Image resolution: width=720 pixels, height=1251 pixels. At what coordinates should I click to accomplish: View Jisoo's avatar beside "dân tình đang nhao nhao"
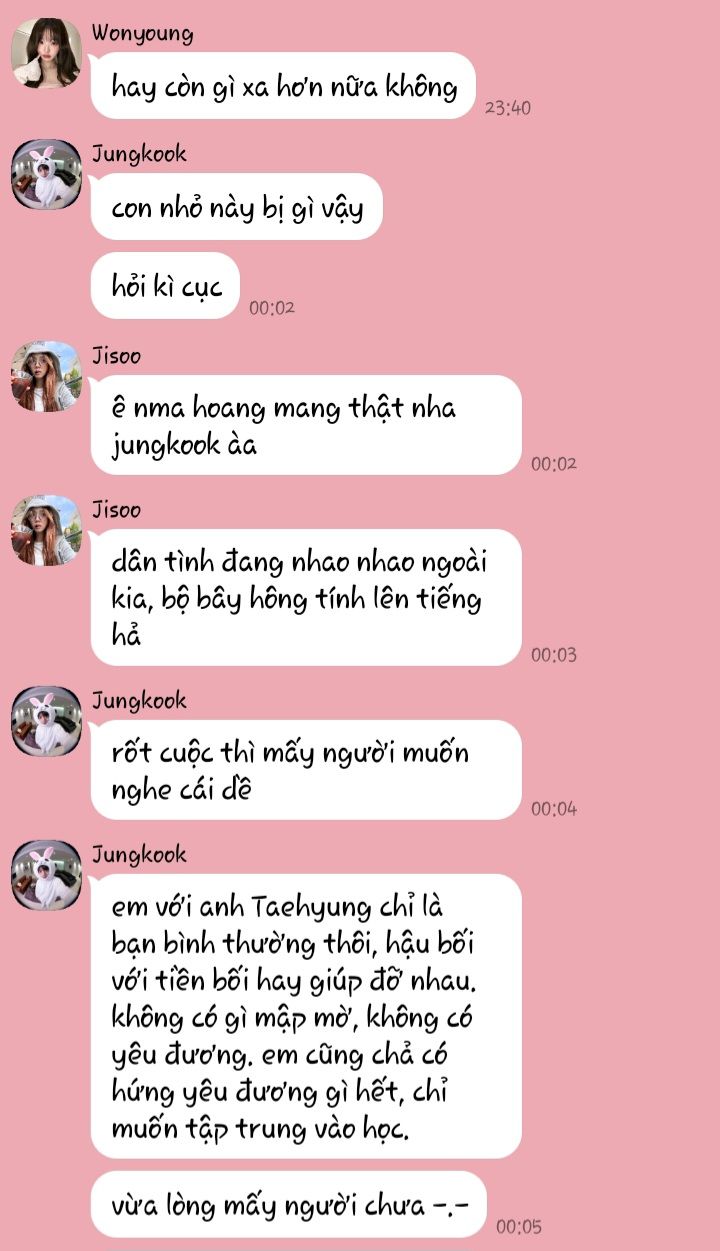click(46, 530)
